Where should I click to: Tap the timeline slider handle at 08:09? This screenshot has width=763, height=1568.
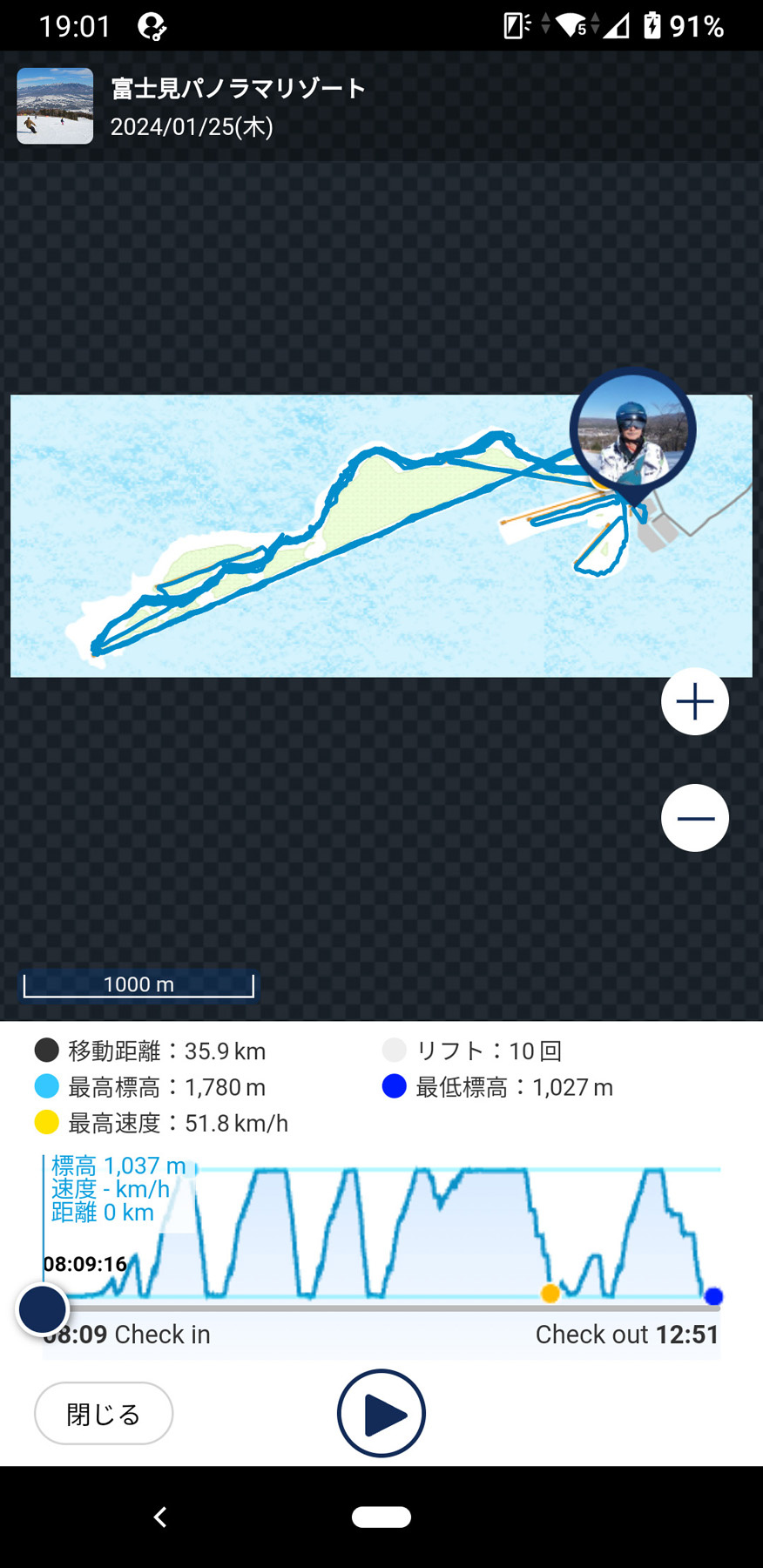[x=42, y=1308]
